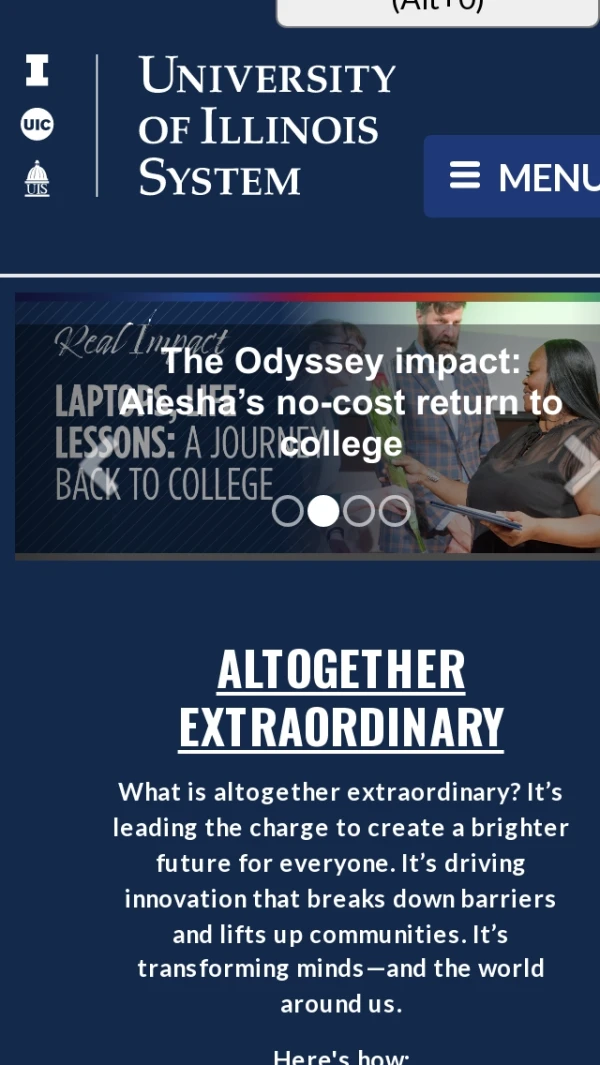Jump to the fourth carousel slide dot
This screenshot has height=1065, width=600.
coord(395,511)
